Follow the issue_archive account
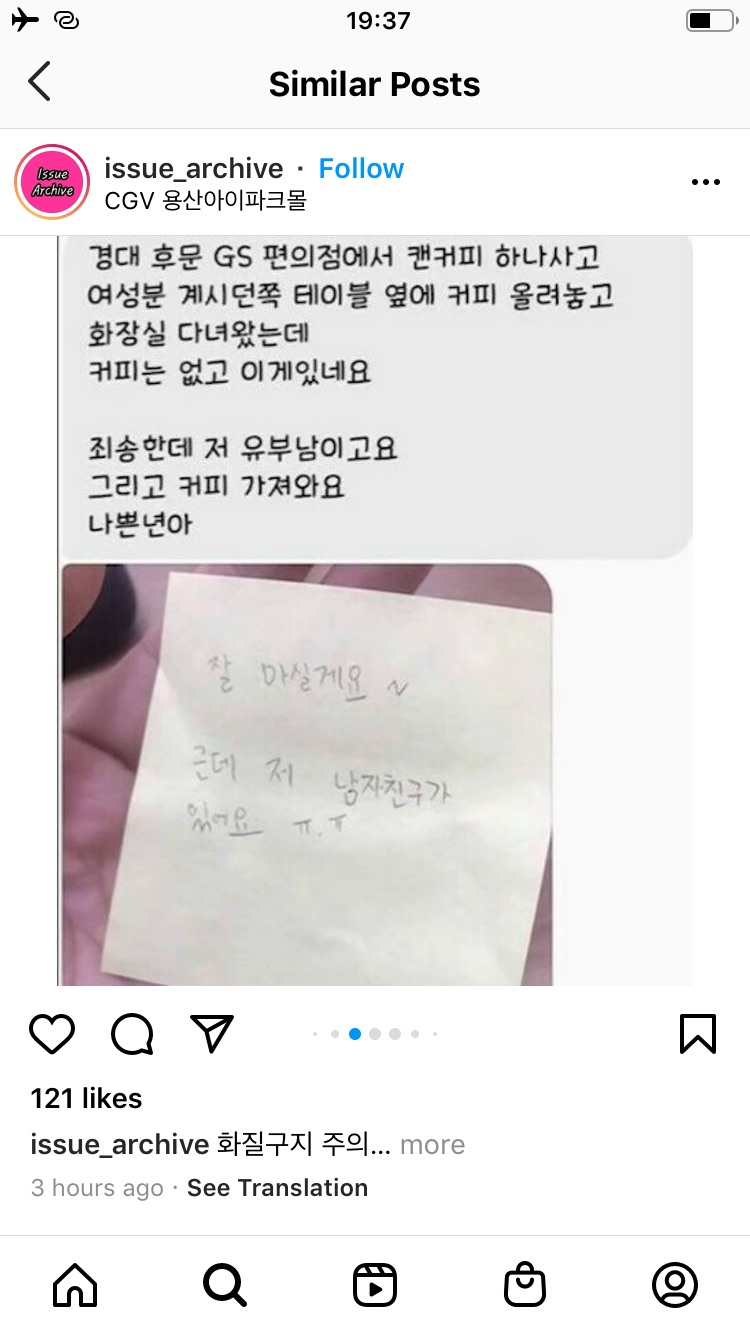 361,168
